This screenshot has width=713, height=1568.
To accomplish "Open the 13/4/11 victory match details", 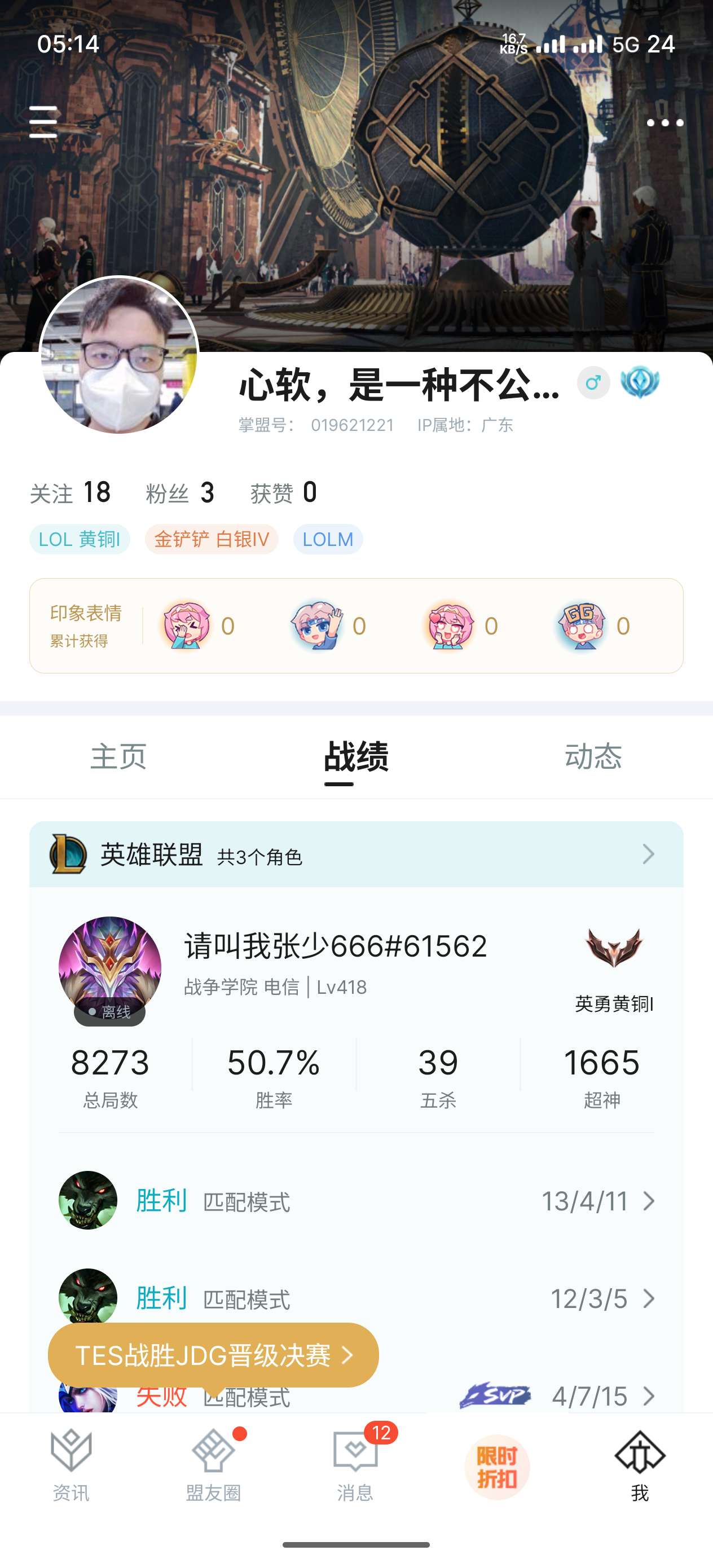I will [x=356, y=1201].
